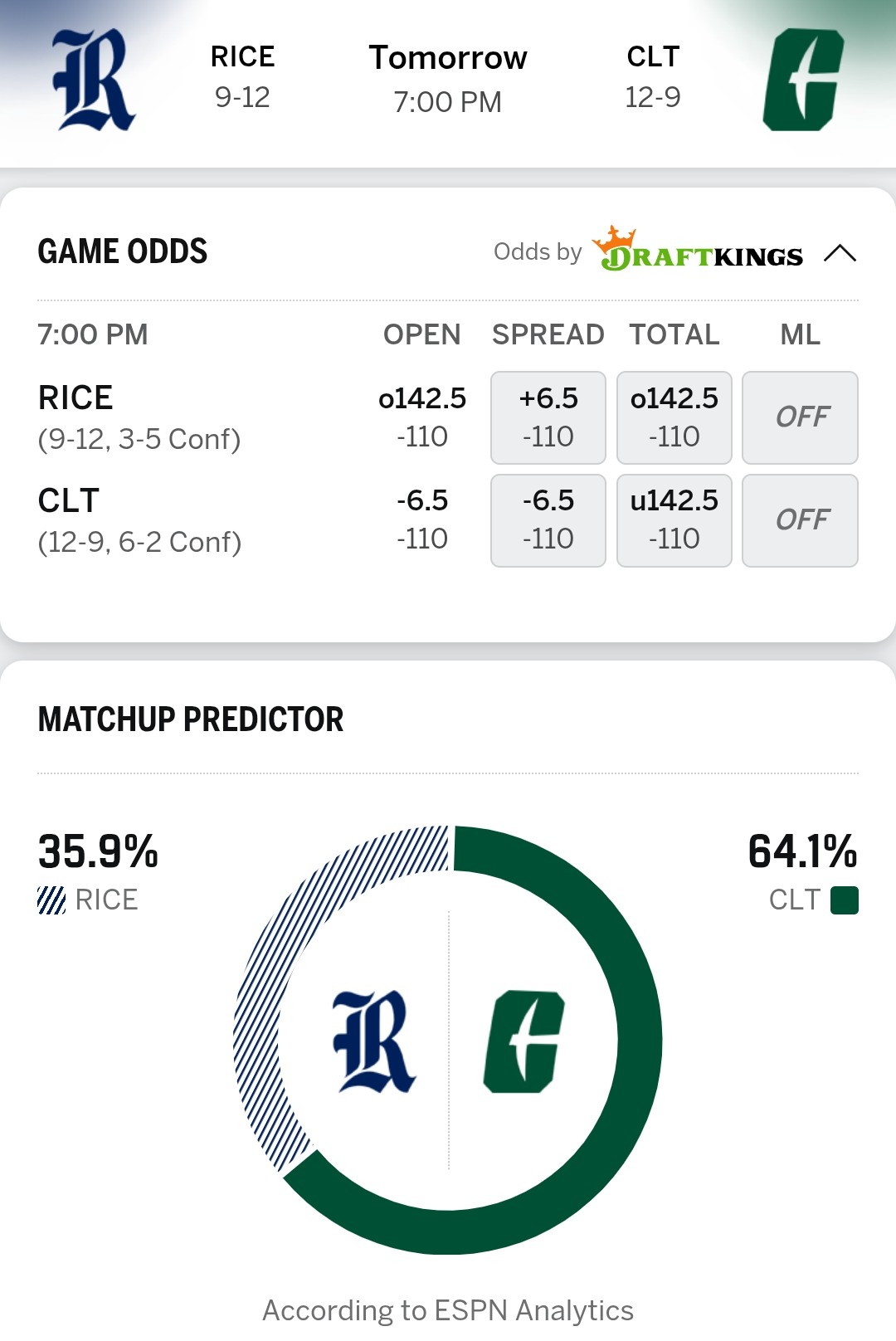Select Rice +6.5 spread bet
Screen dimensions: 896x1341
pos(548,417)
